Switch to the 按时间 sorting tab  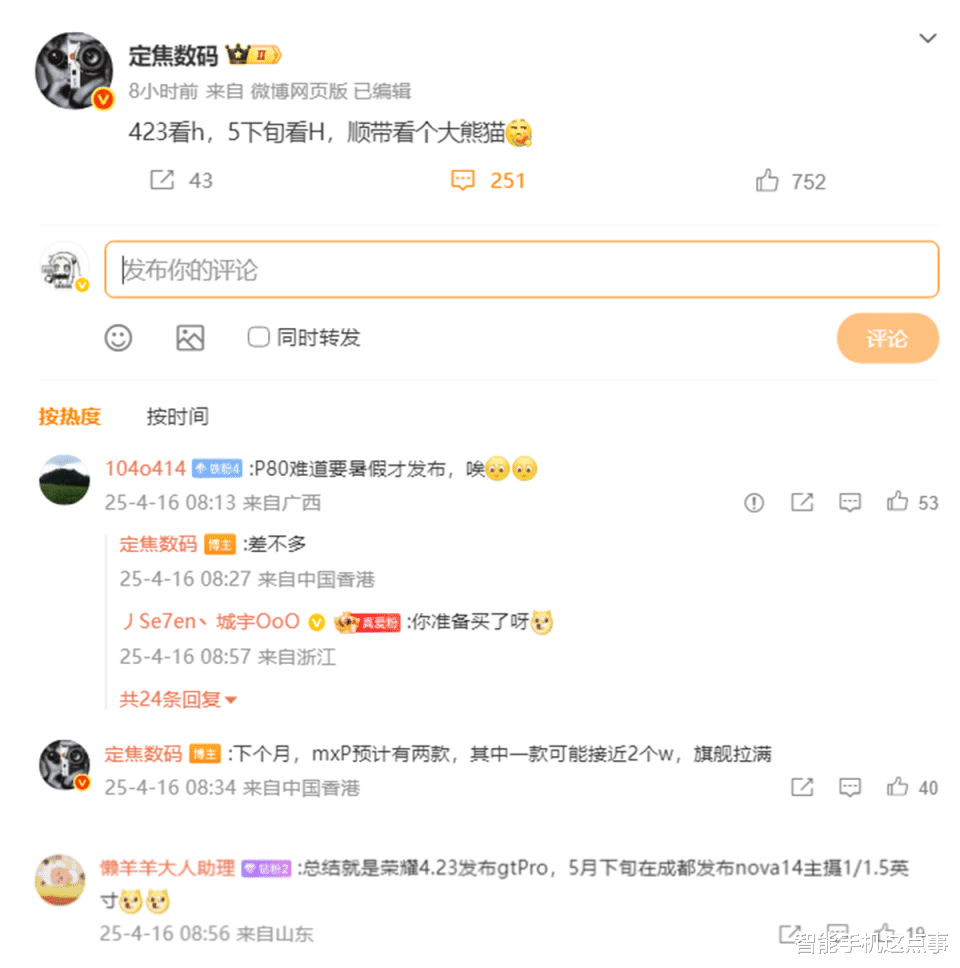177,416
